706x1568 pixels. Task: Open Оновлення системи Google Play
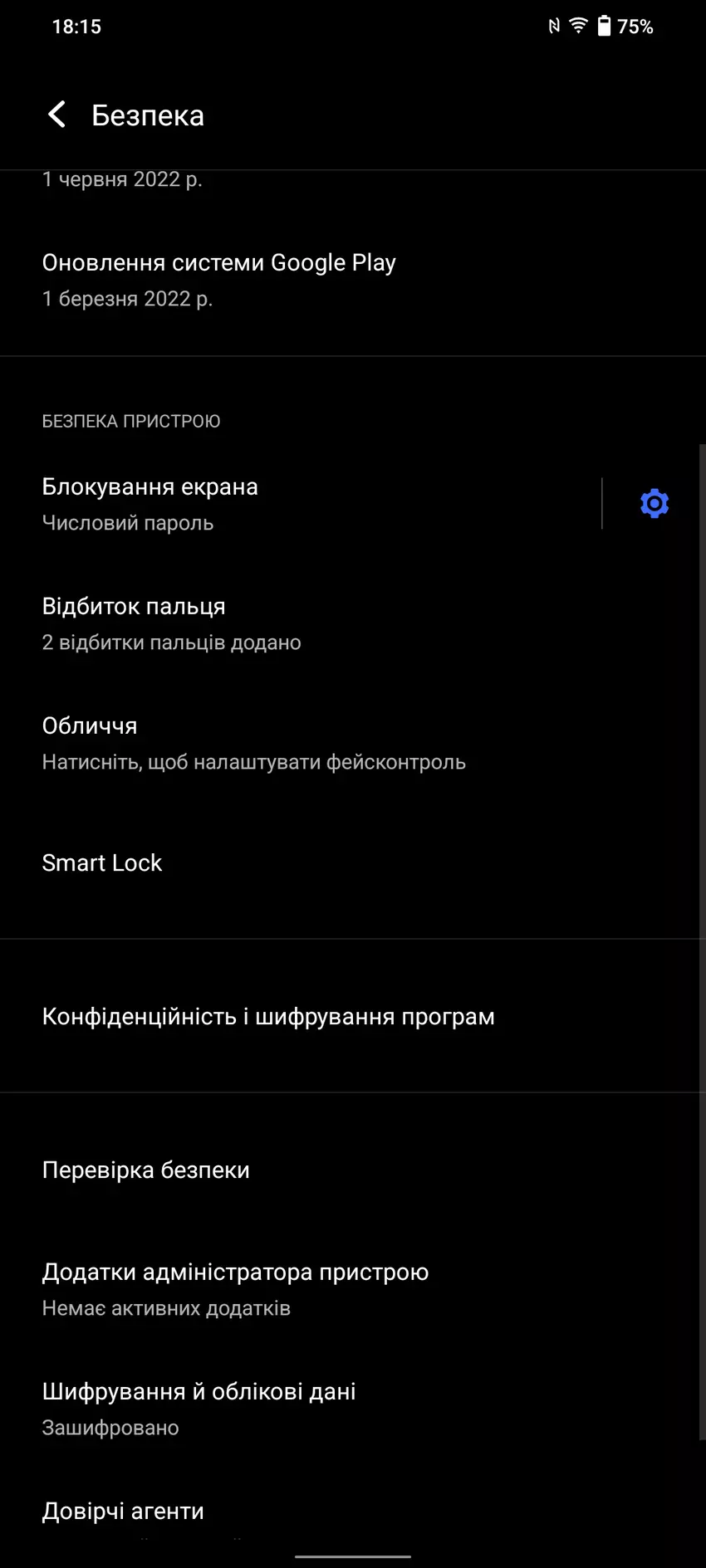[x=219, y=280]
